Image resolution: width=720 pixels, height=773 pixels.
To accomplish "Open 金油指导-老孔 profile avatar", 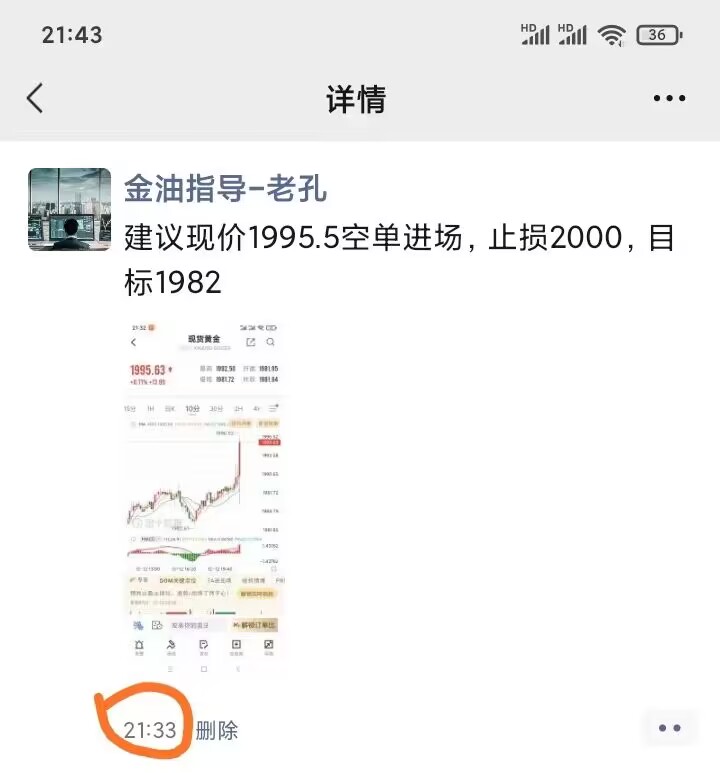I will coord(69,209).
